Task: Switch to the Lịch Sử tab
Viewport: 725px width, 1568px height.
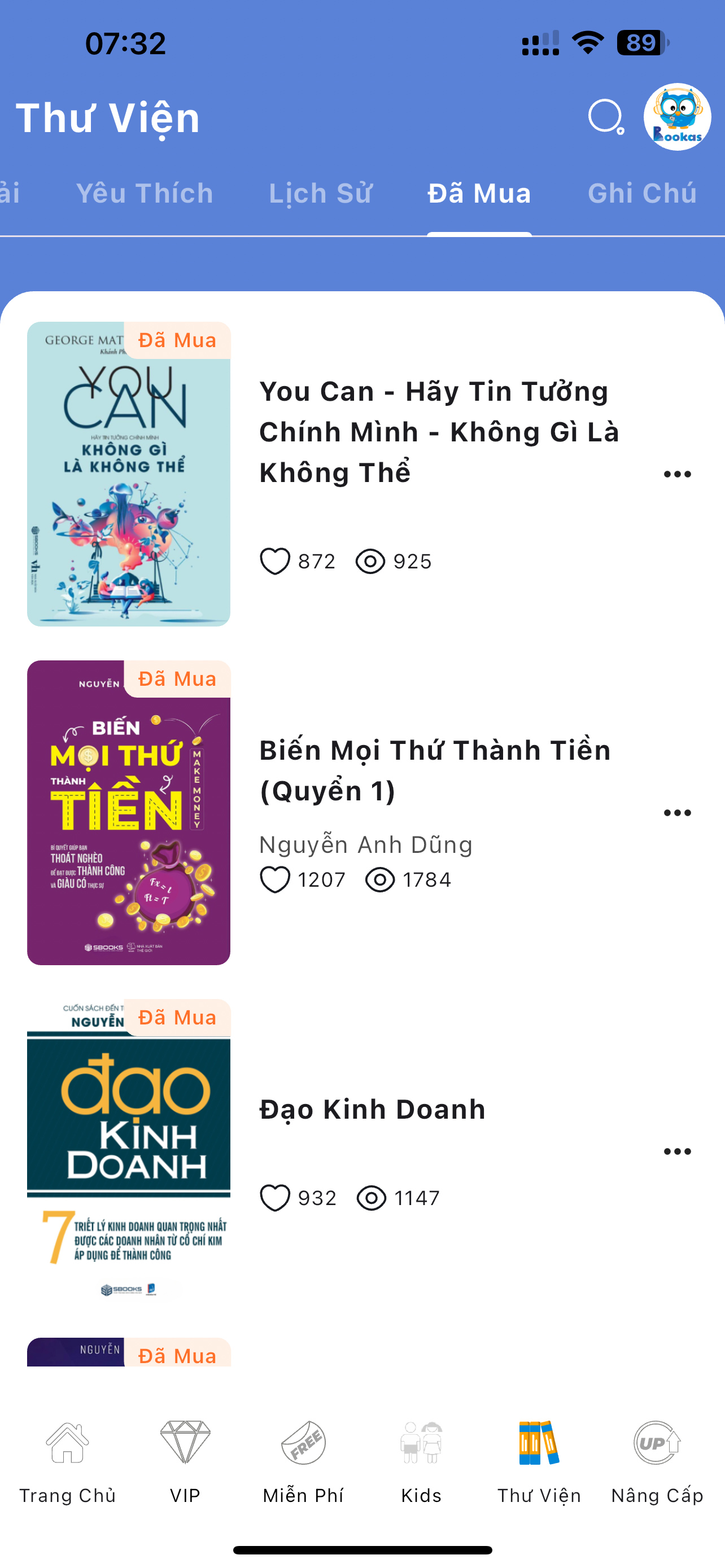Action: 320,194
